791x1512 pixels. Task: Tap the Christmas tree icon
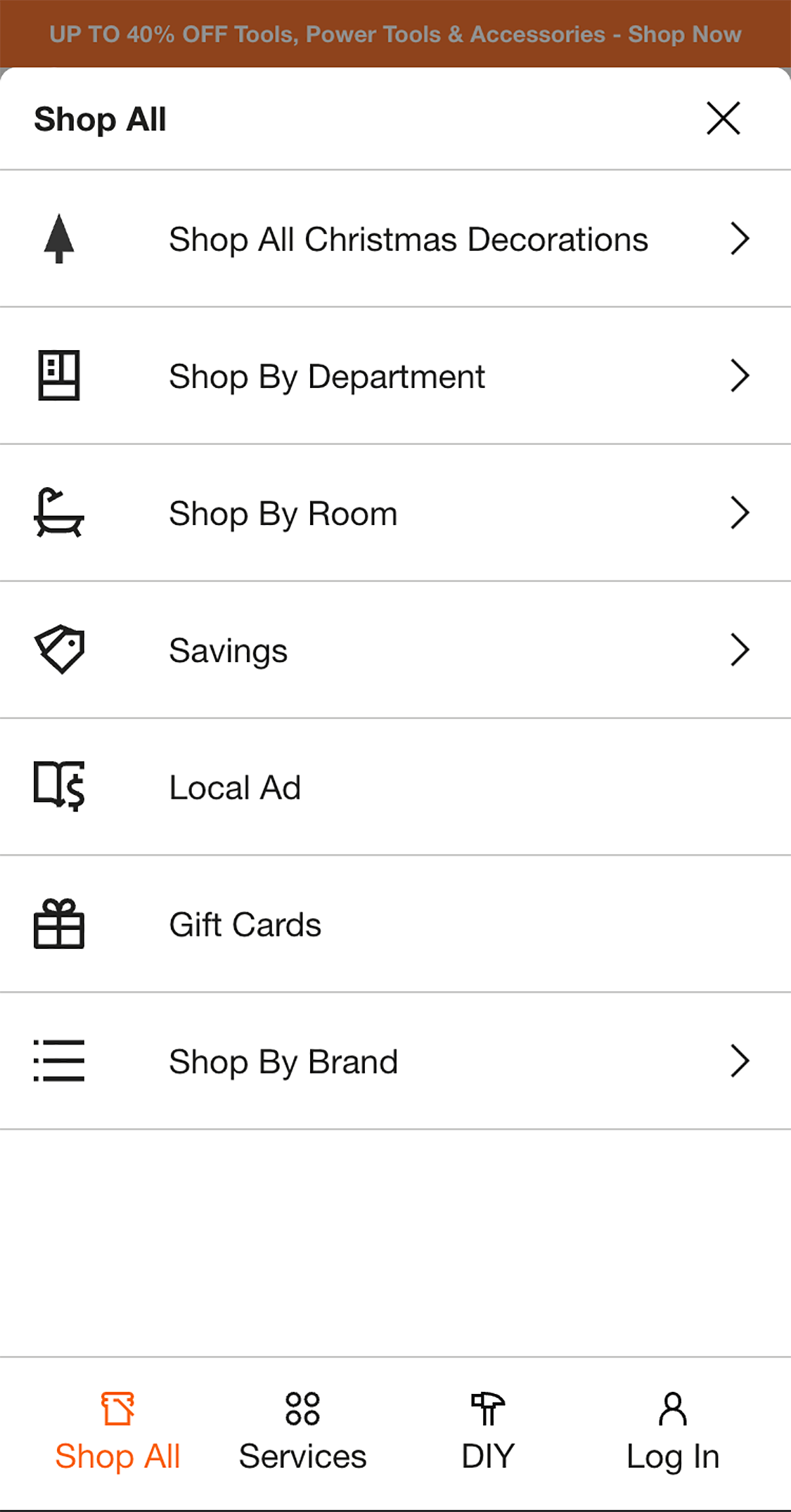pyautogui.click(x=59, y=238)
